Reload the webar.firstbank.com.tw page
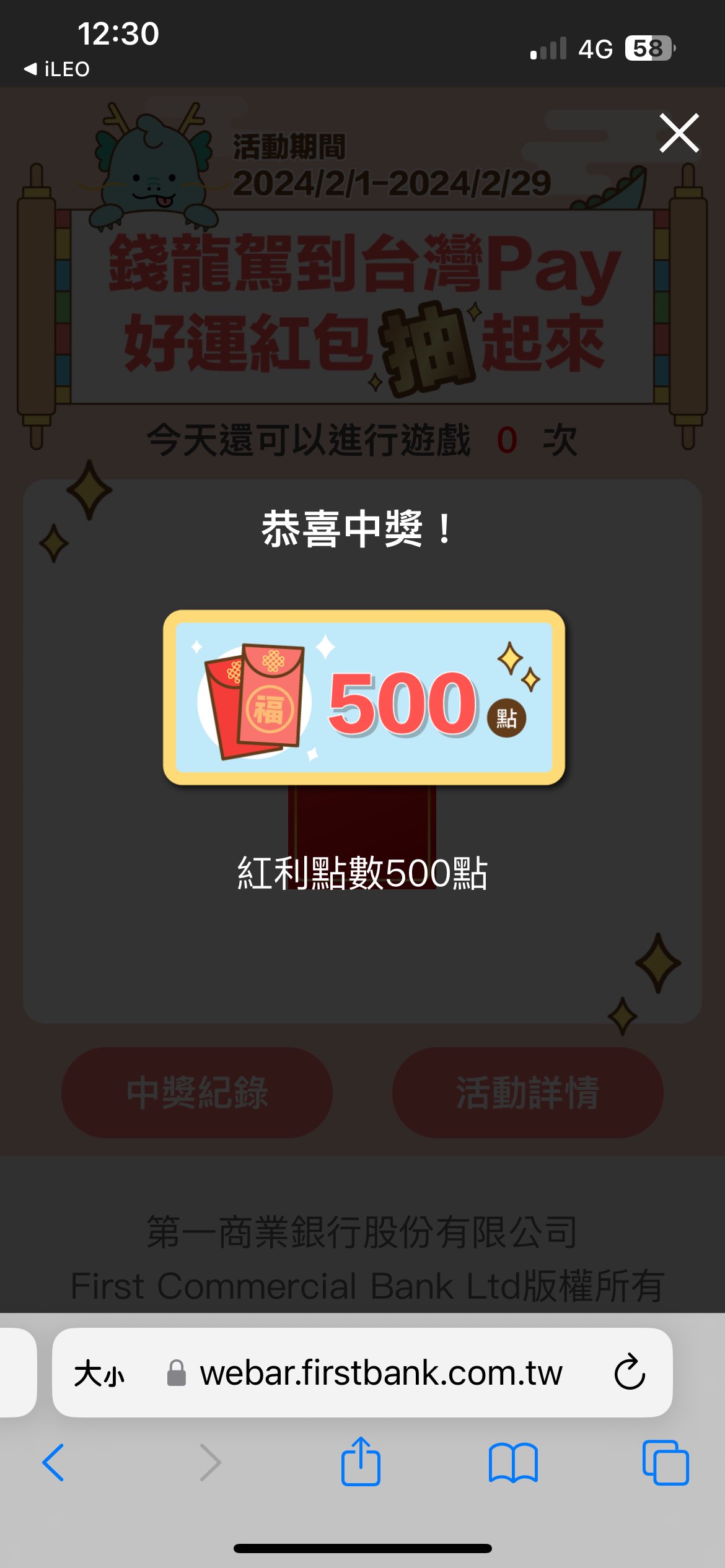 point(630,1373)
